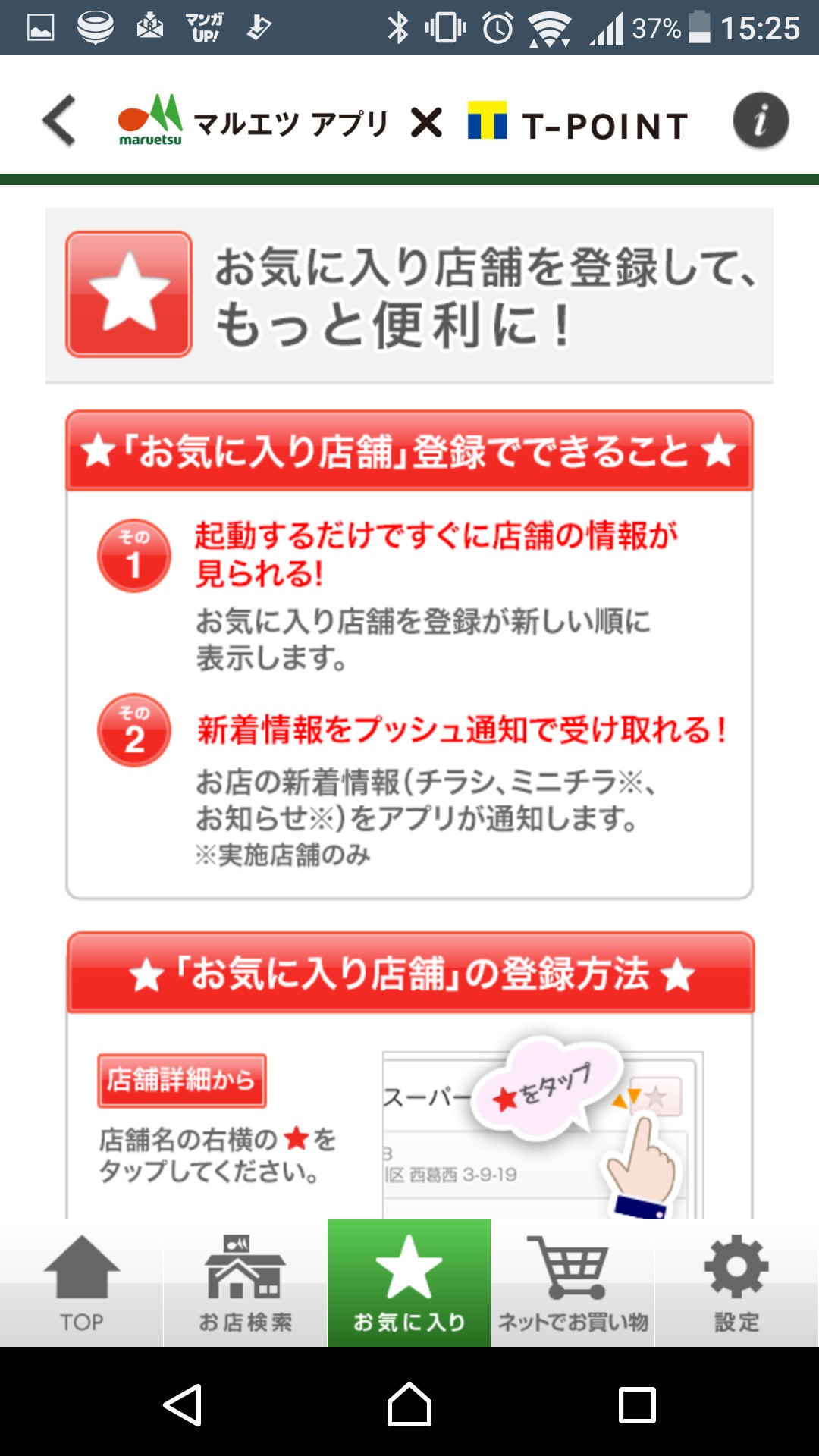The width and height of the screenshot is (819, 1456).
Task: Tap the system home button
Action: (x=409, y=1404)
